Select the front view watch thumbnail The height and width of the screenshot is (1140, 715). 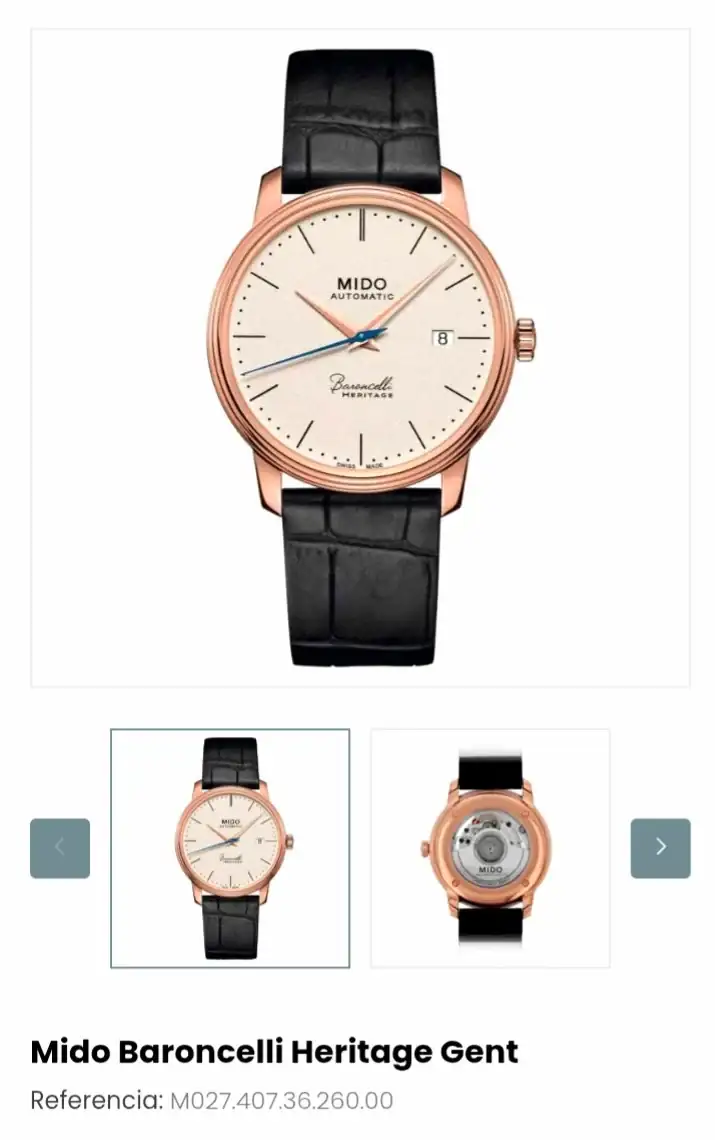click(x=230, y=848)
